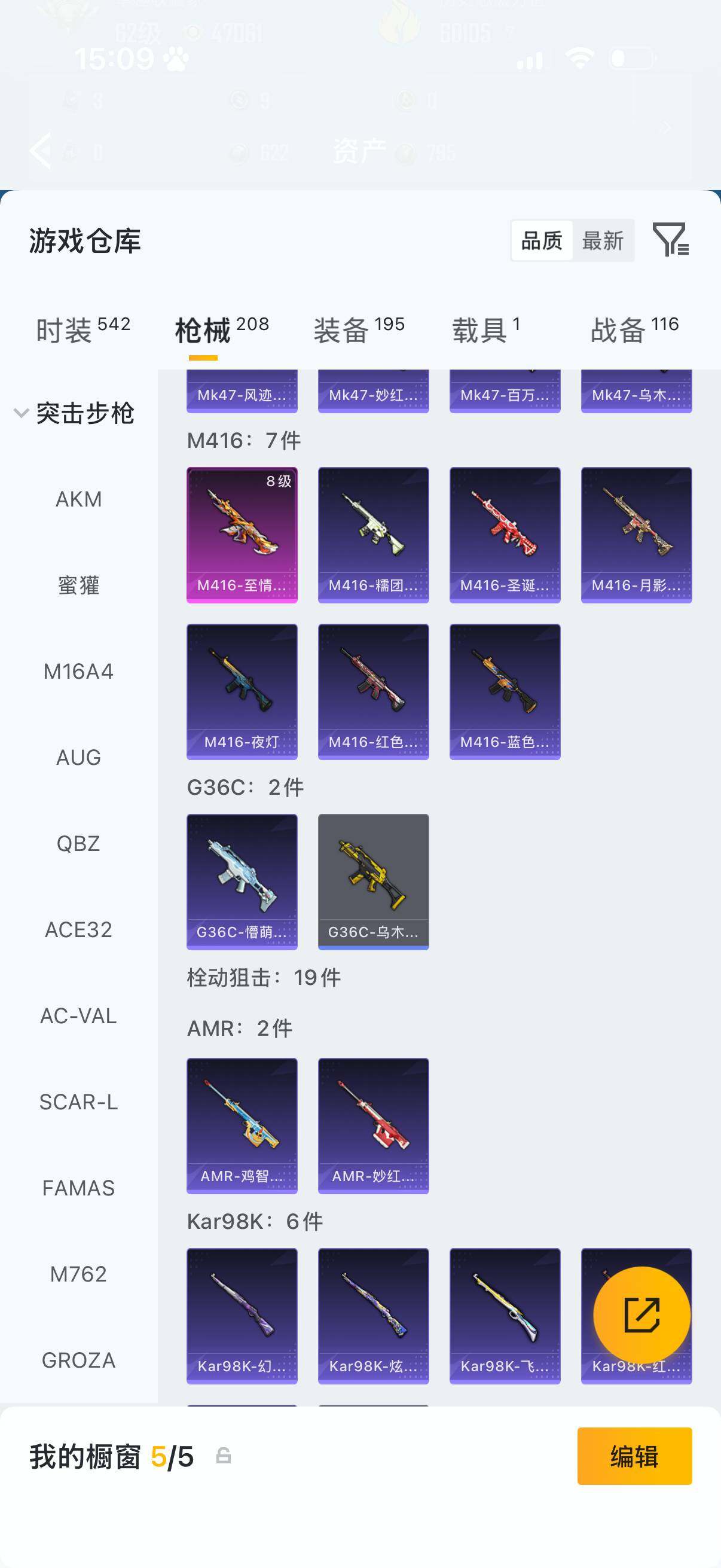
Task: Tap the 编辑 button
Action: pos(634,1456)
